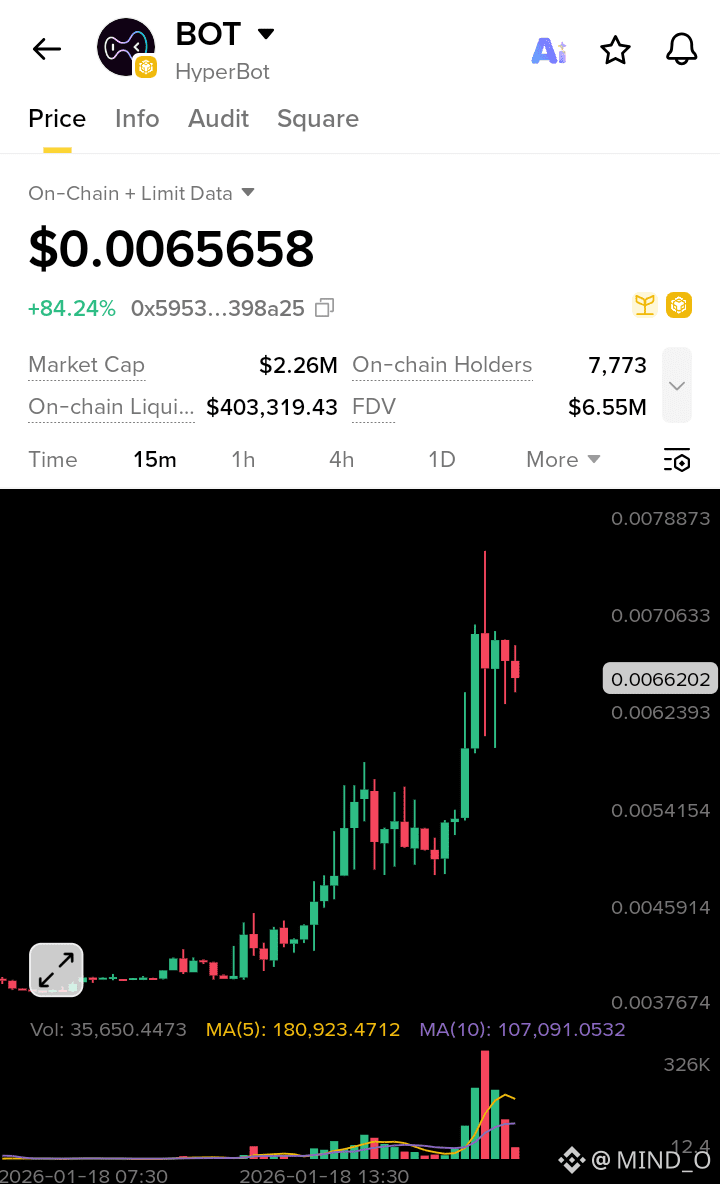Image resolution: width=720 pixels, height=1186 pixels.
Task: Switch chart to 1D timeframe
Action: click(x=441, y=460)
